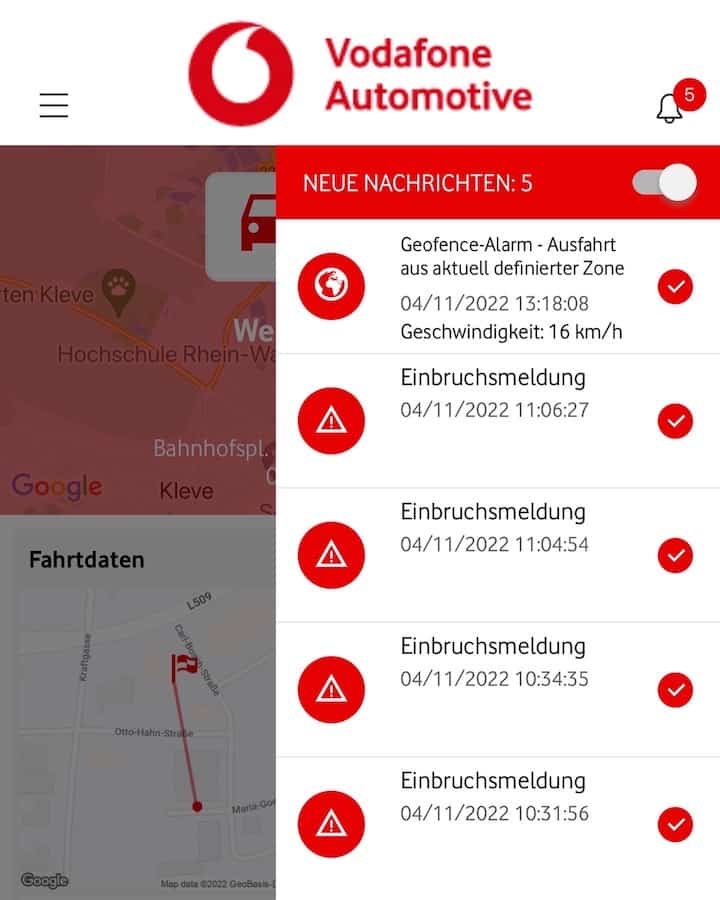Mark the Geofence-Alarm message as read

point(676,288)
